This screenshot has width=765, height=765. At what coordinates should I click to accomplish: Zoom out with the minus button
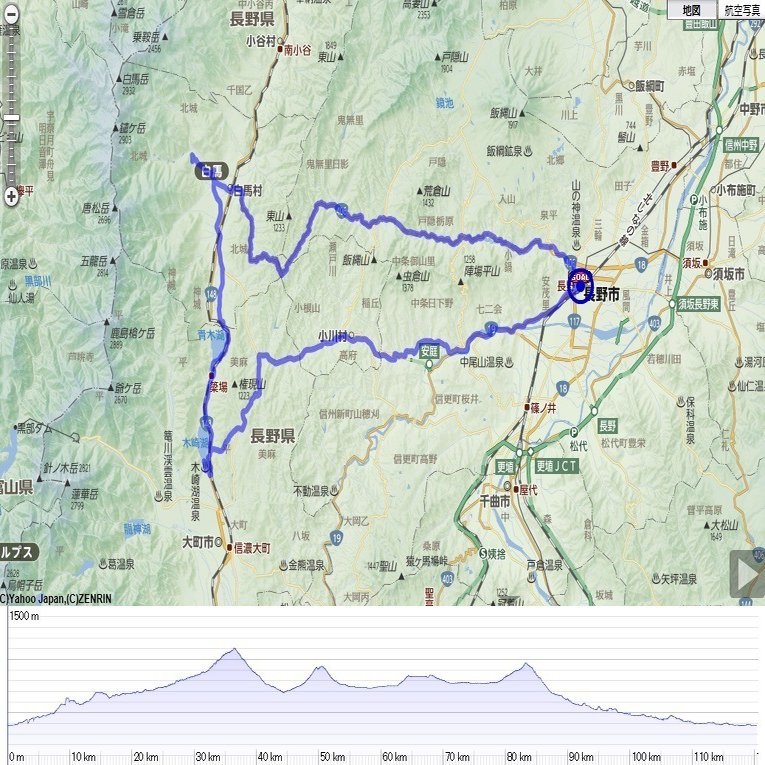[x=11, y=14]
